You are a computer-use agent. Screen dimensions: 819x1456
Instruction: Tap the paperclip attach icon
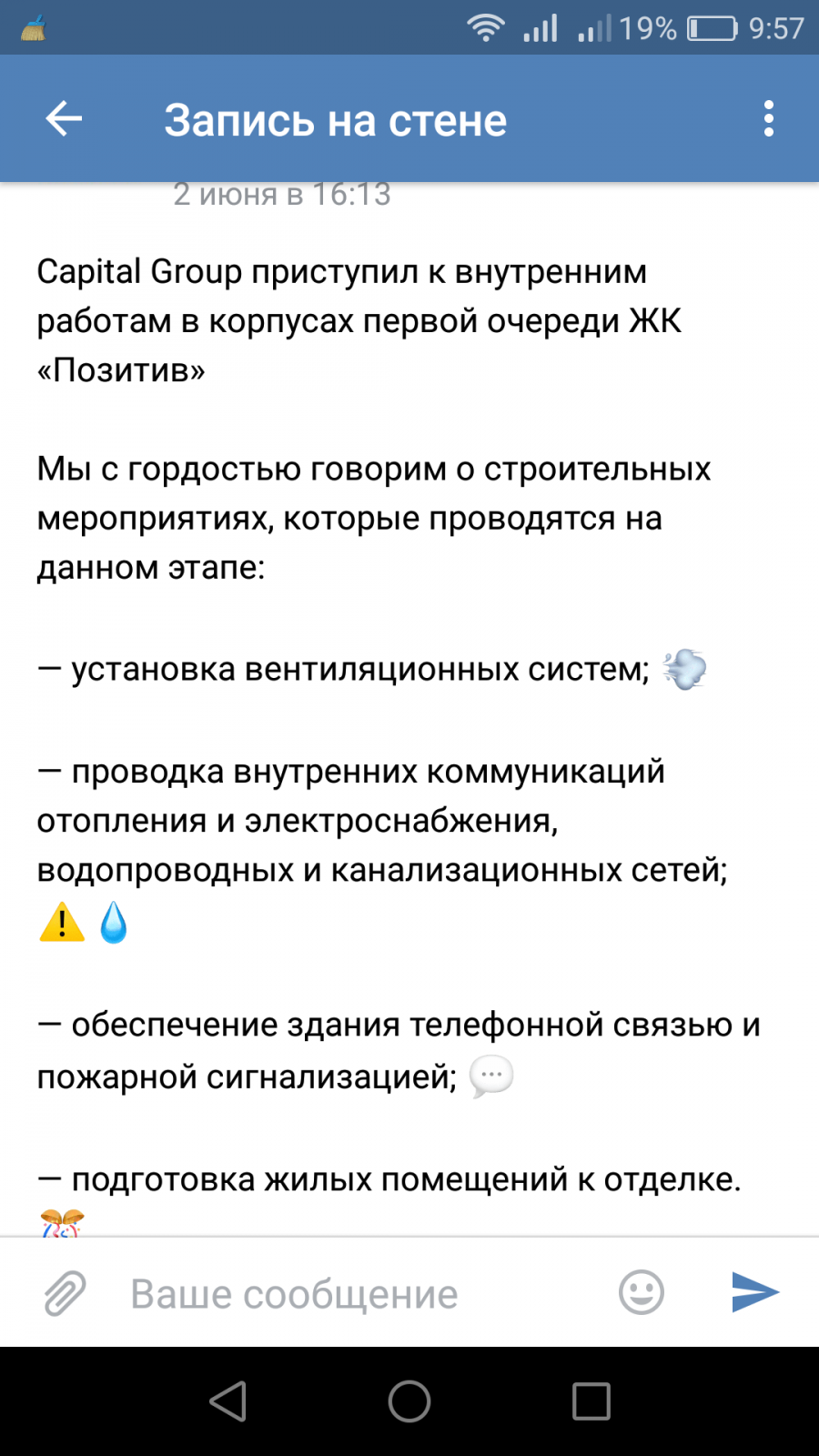[x=65, y=1293]
